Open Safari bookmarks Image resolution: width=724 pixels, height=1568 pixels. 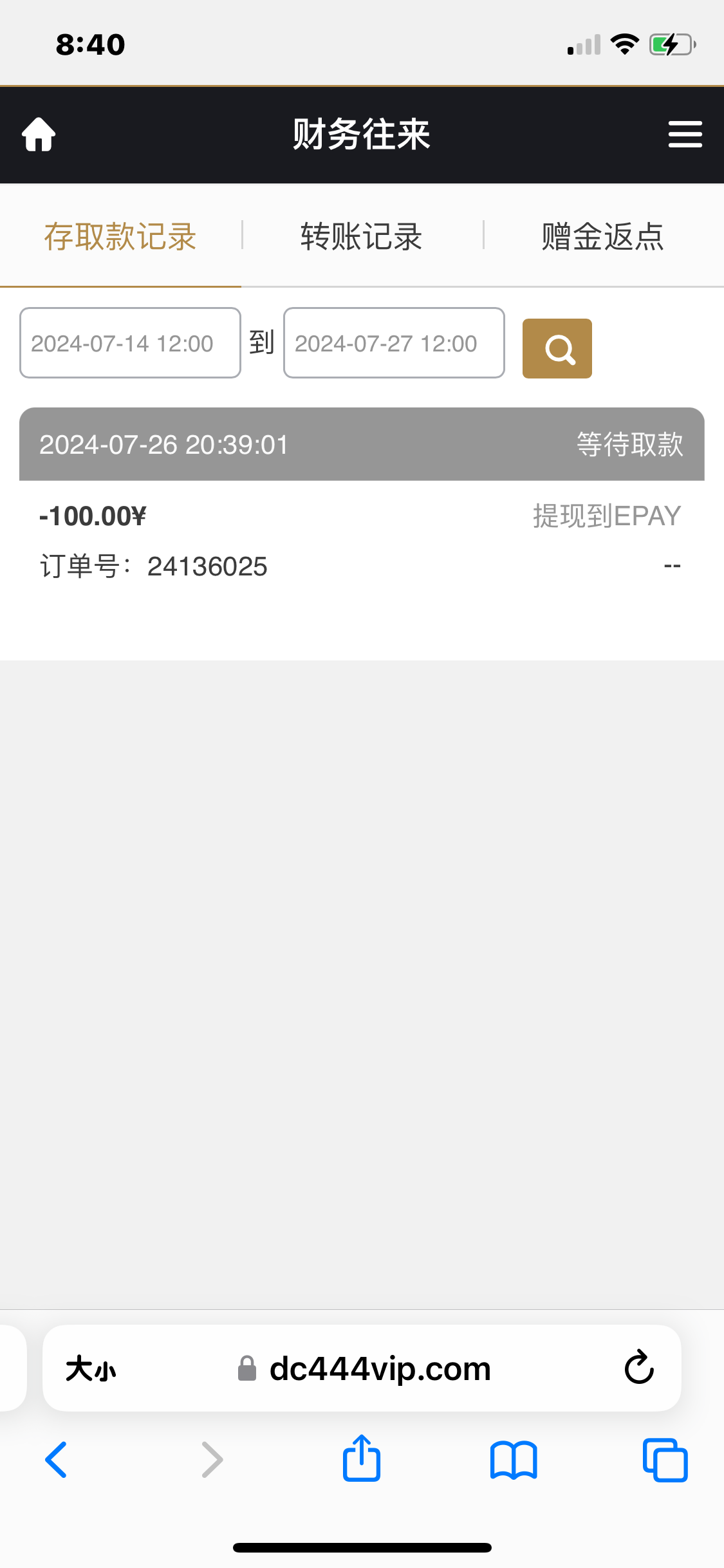point(514,1459)
